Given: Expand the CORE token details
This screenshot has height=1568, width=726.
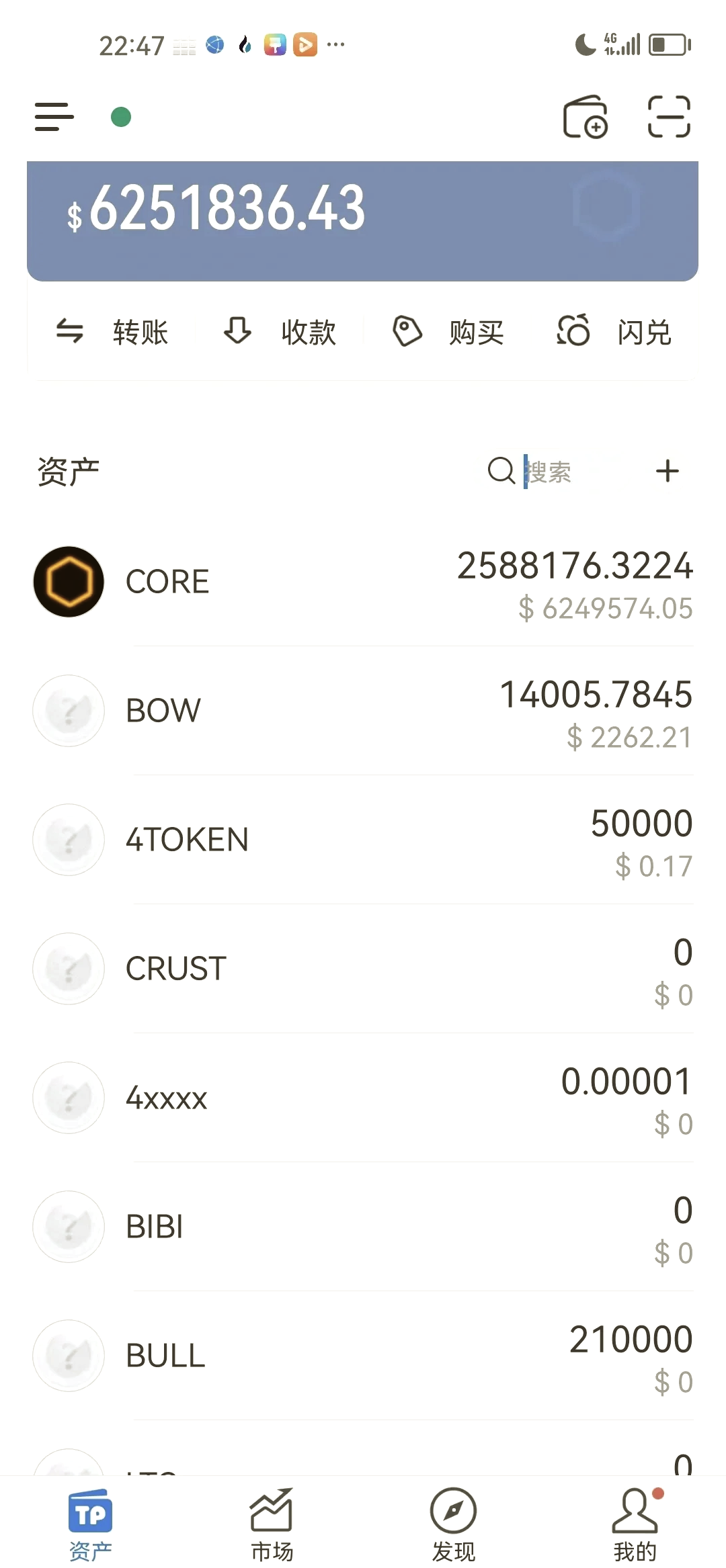Looking at the screenshot, I should tap(363, 582).
